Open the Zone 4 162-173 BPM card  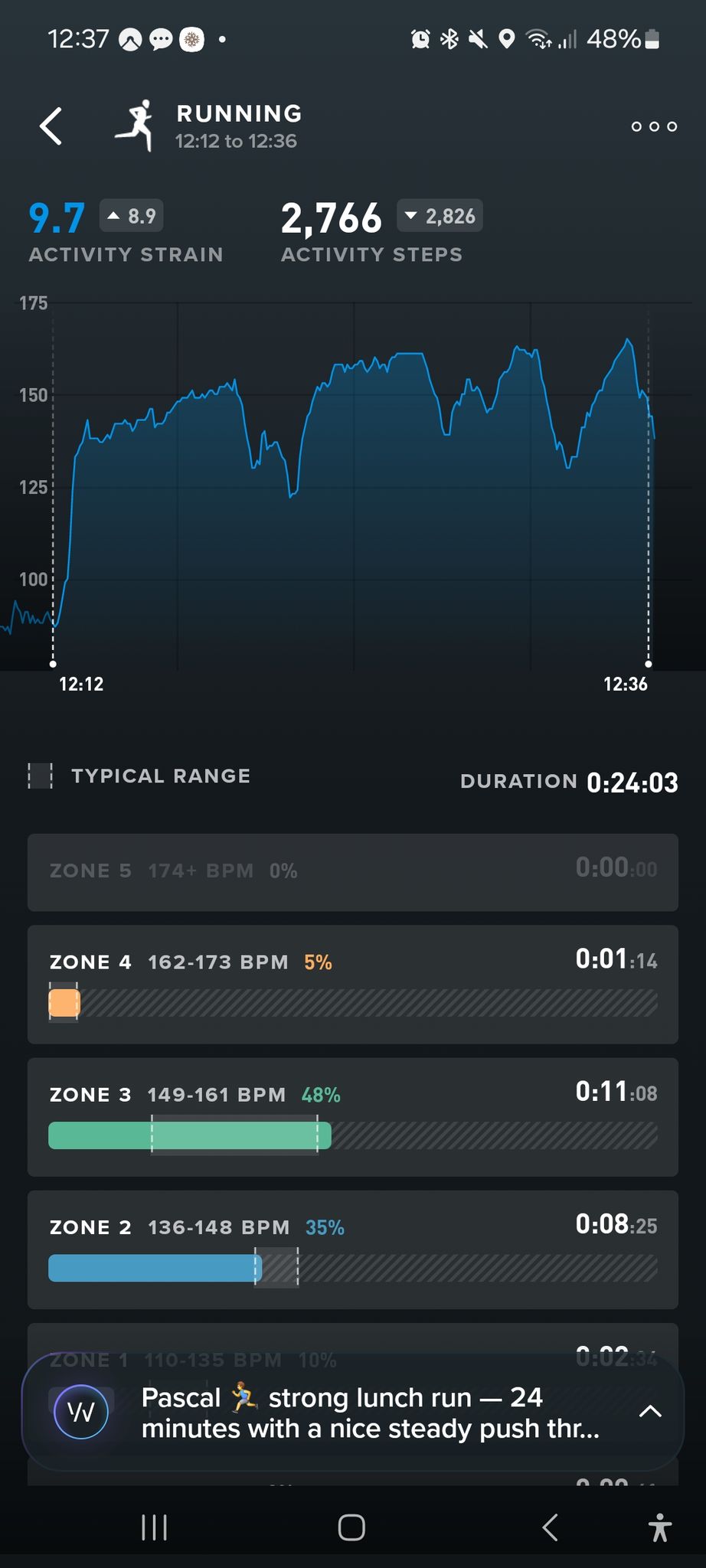[353, 985]
